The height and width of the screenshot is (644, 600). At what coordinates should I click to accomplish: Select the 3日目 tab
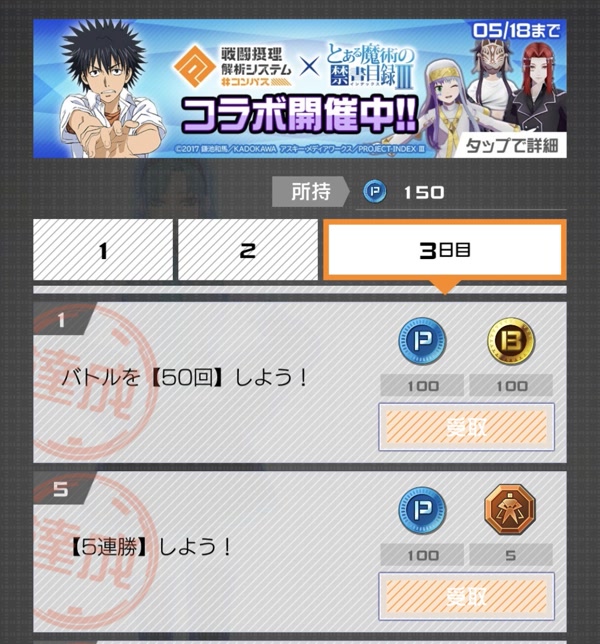444,250
